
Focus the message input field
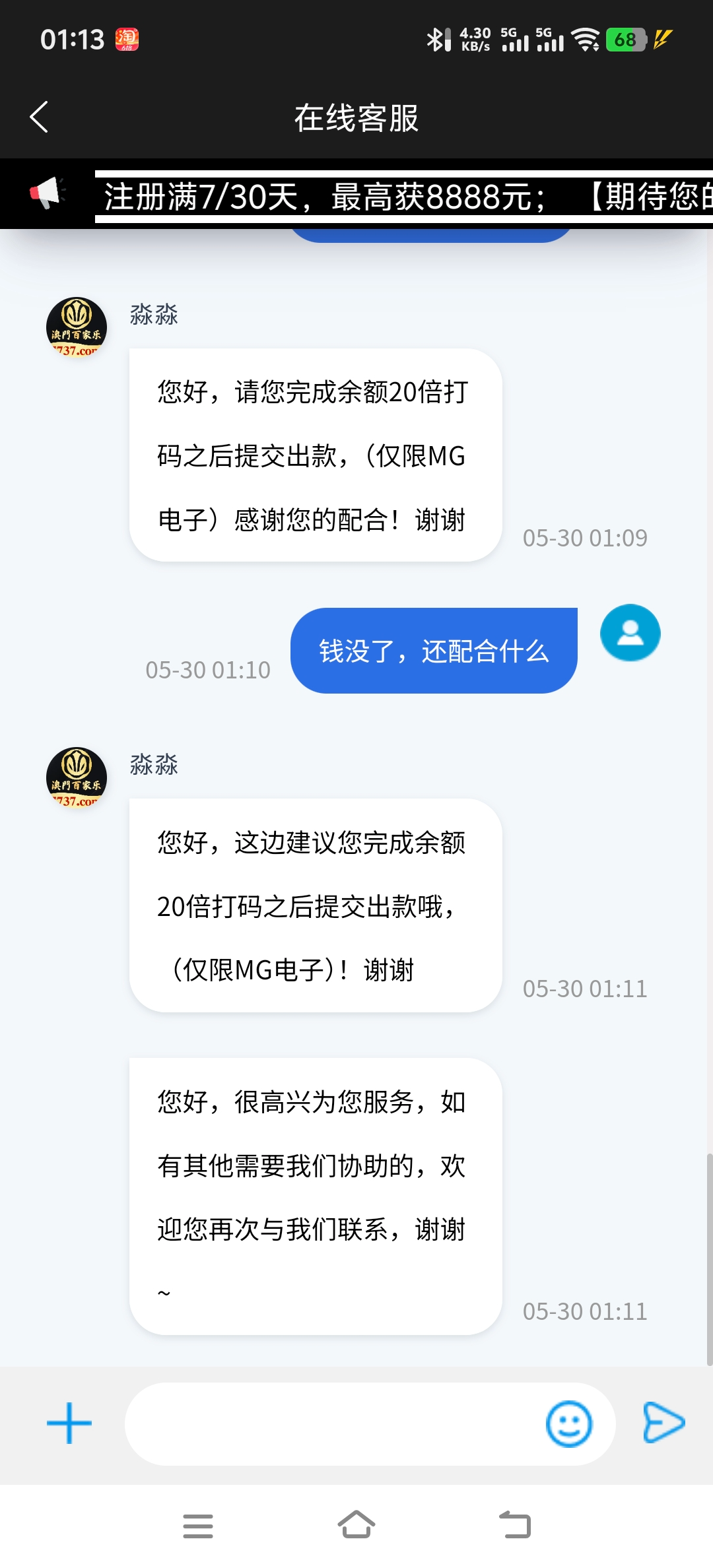point(330,1423)
